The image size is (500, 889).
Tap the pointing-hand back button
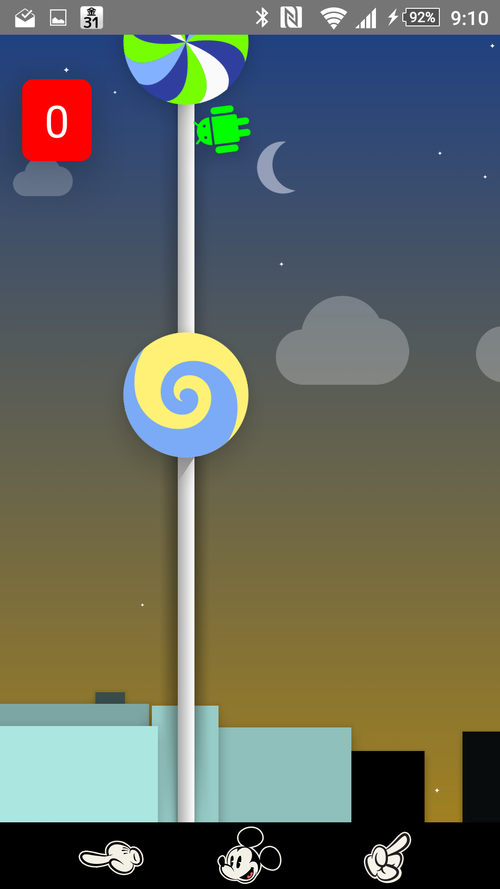(111, 857)
